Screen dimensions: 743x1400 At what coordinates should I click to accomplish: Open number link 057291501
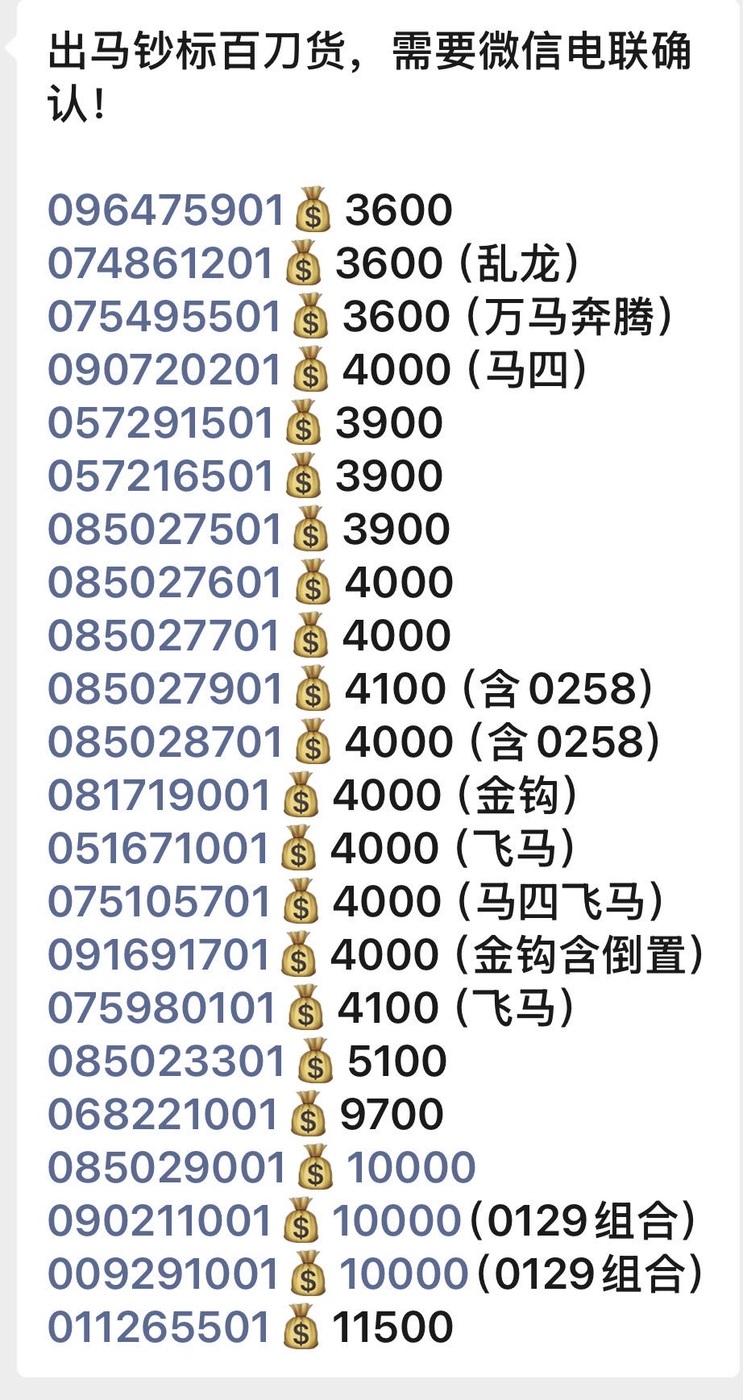click(x=161, y=423)
